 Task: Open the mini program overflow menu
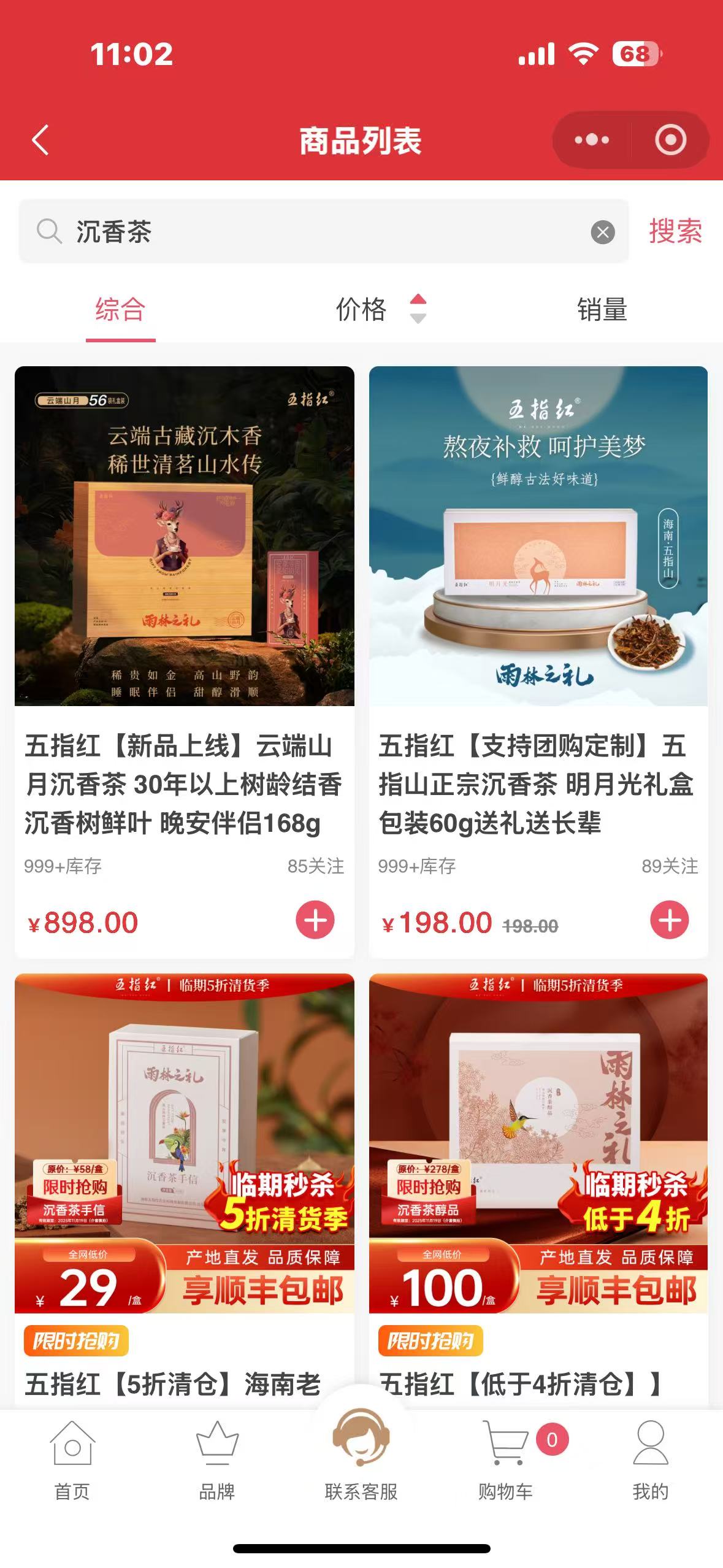(591, 140)
